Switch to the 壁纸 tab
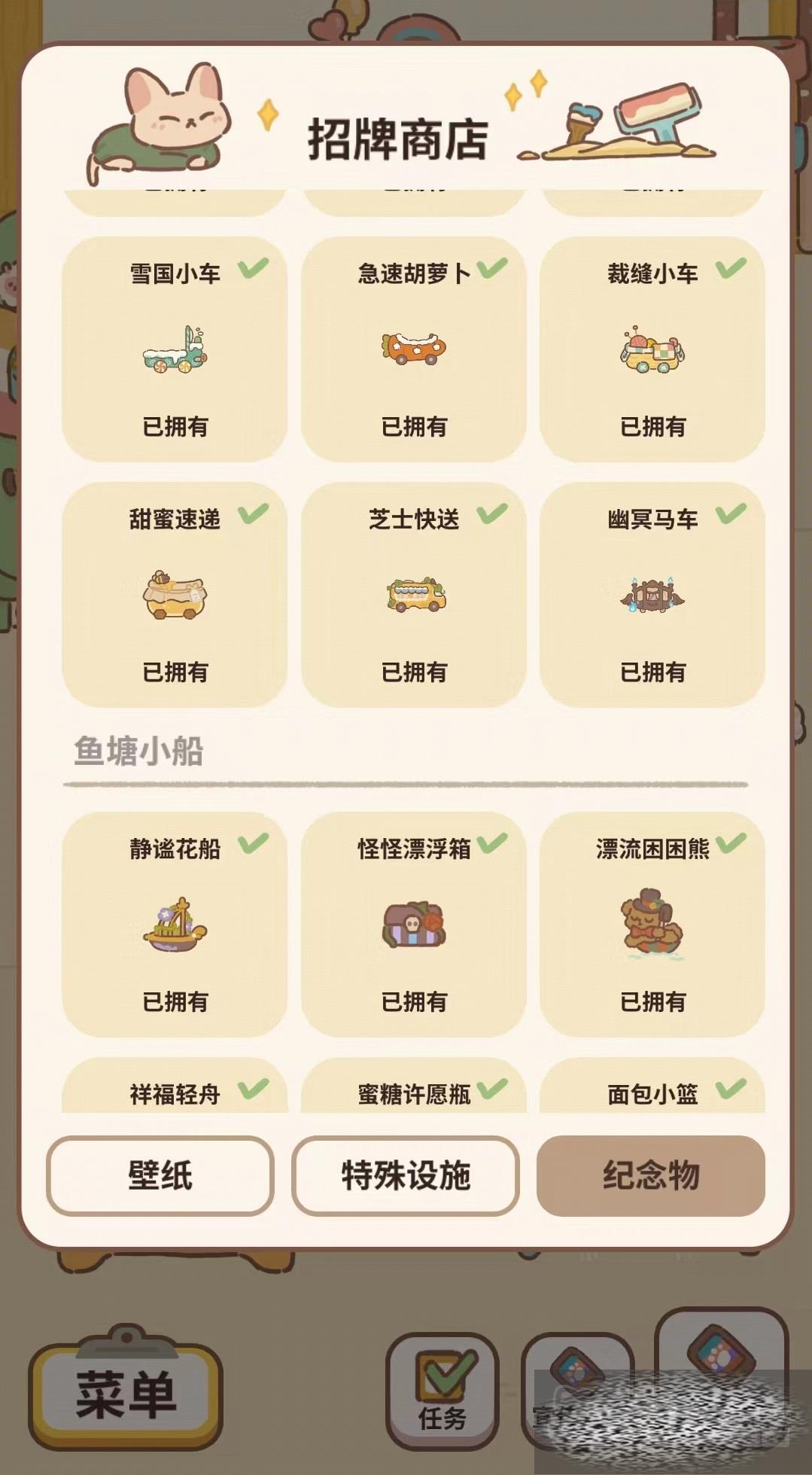 point(160,1175)
